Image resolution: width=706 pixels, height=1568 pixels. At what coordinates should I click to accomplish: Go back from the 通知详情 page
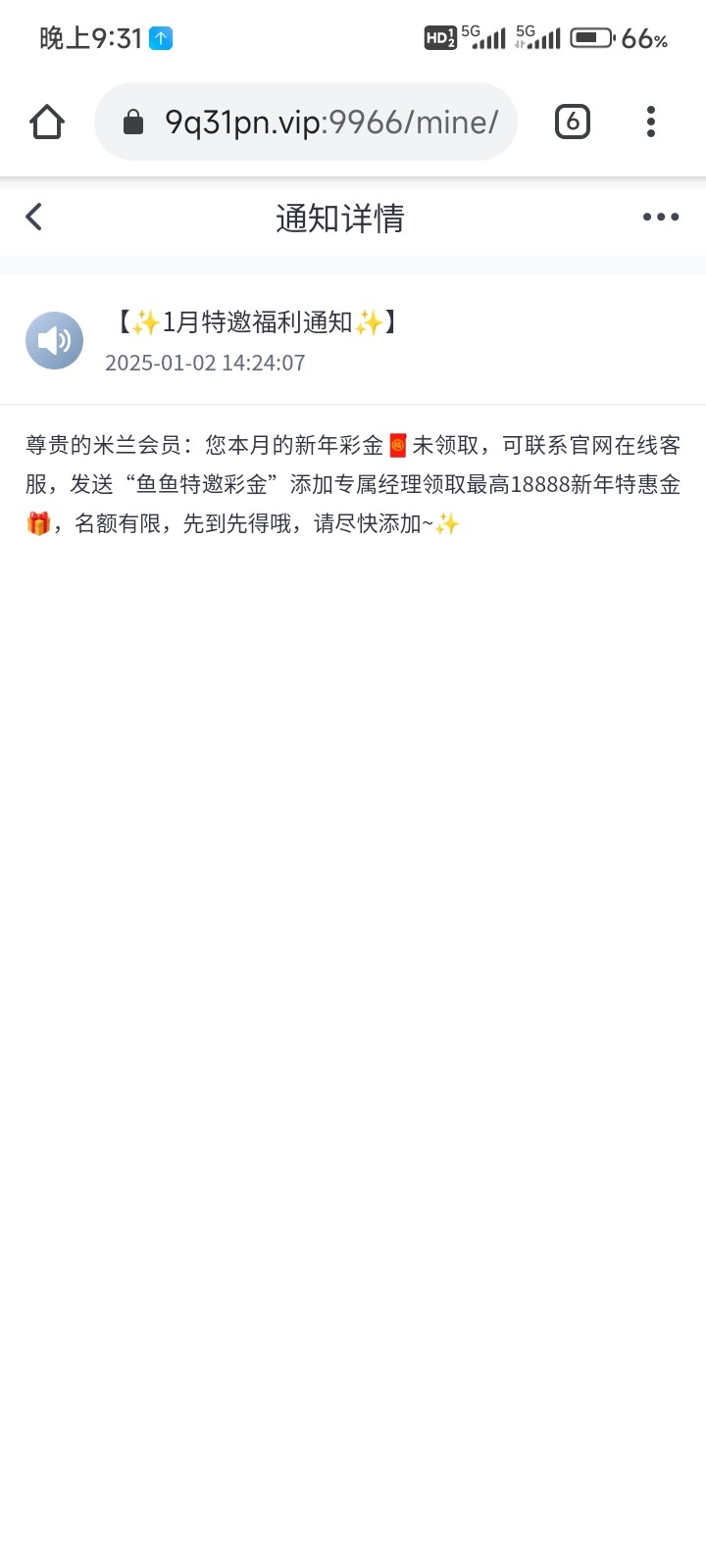tap(34, 217)
